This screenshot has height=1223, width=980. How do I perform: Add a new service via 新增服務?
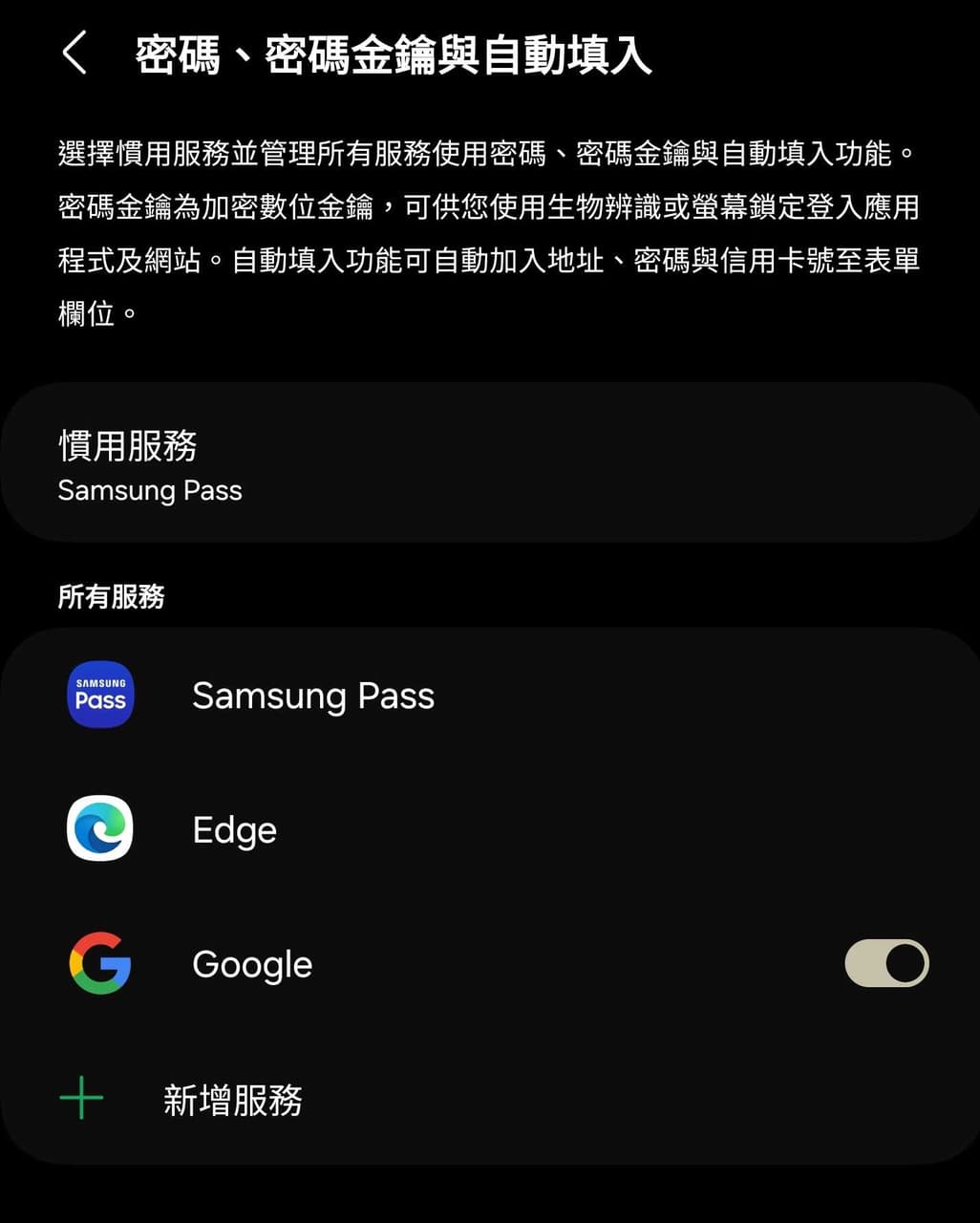tap(232, 1100)
